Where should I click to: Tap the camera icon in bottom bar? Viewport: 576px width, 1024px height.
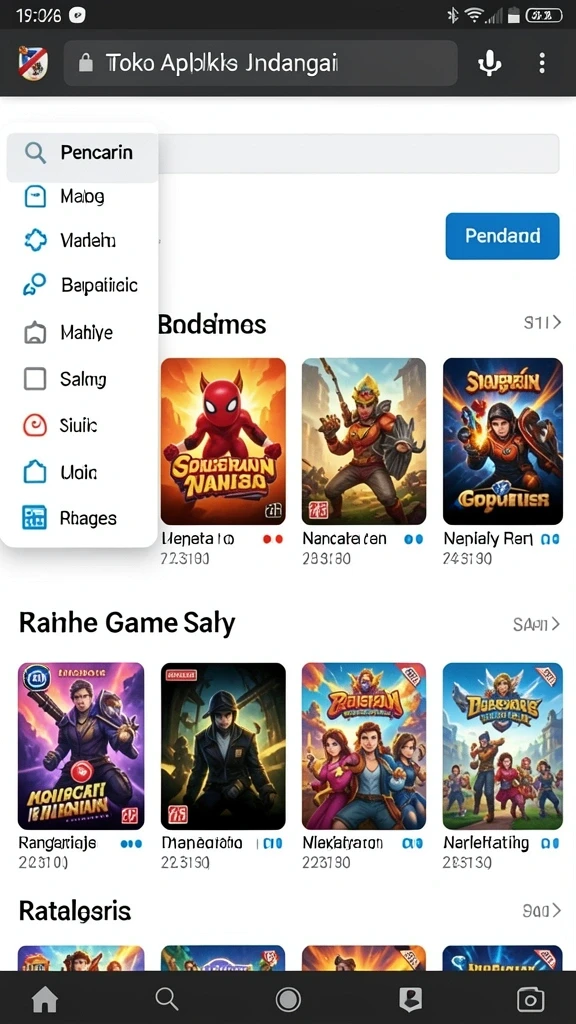[x=530, y=999]
